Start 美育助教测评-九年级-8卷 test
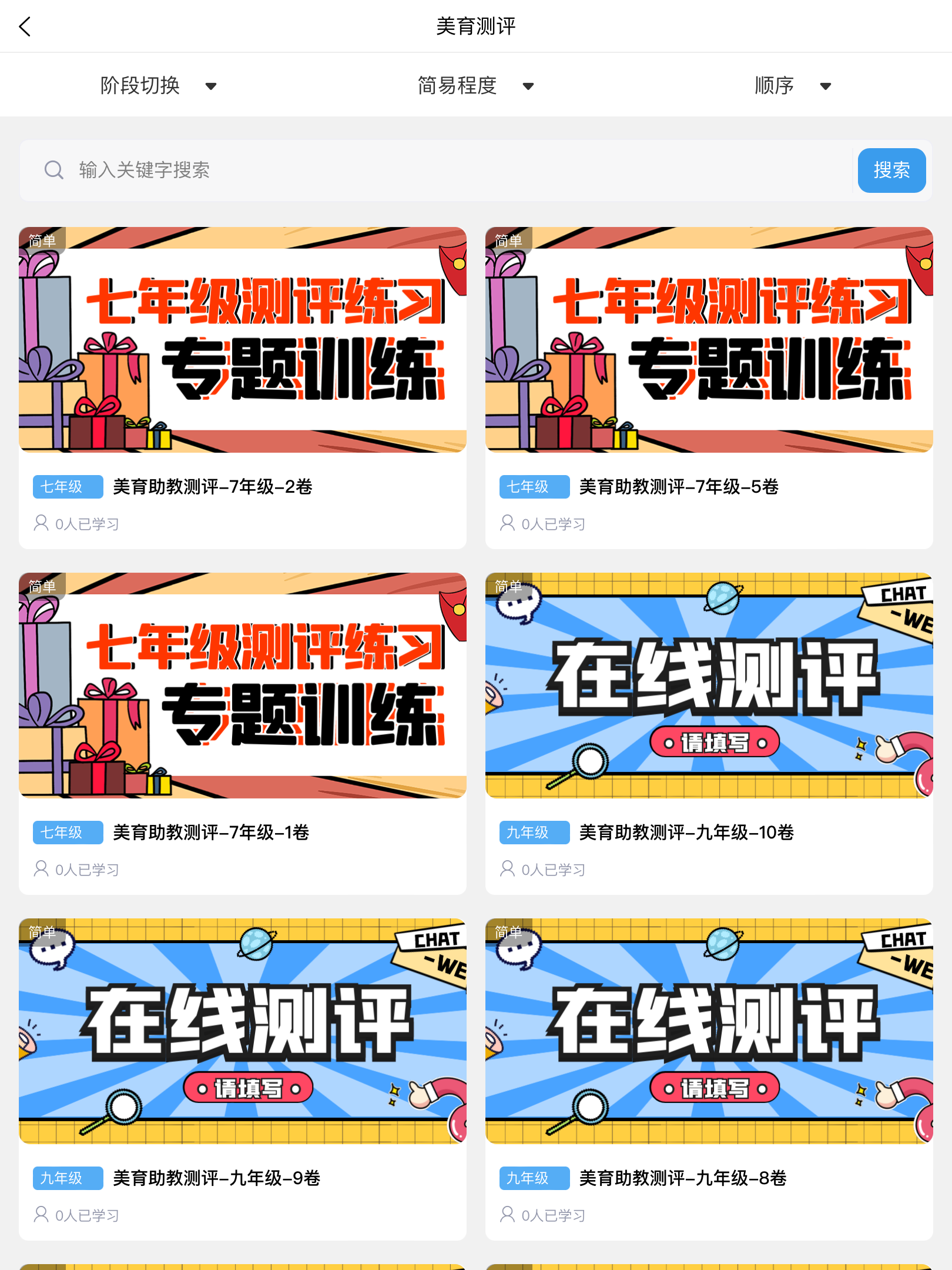 coord(709,1079)
